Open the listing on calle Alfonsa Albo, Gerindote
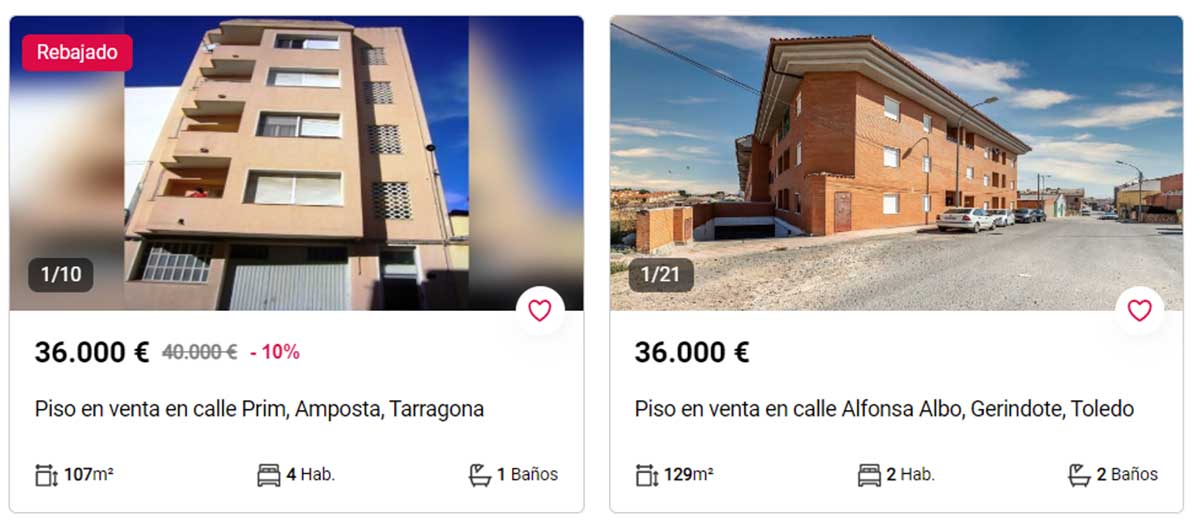 (884, 409)
